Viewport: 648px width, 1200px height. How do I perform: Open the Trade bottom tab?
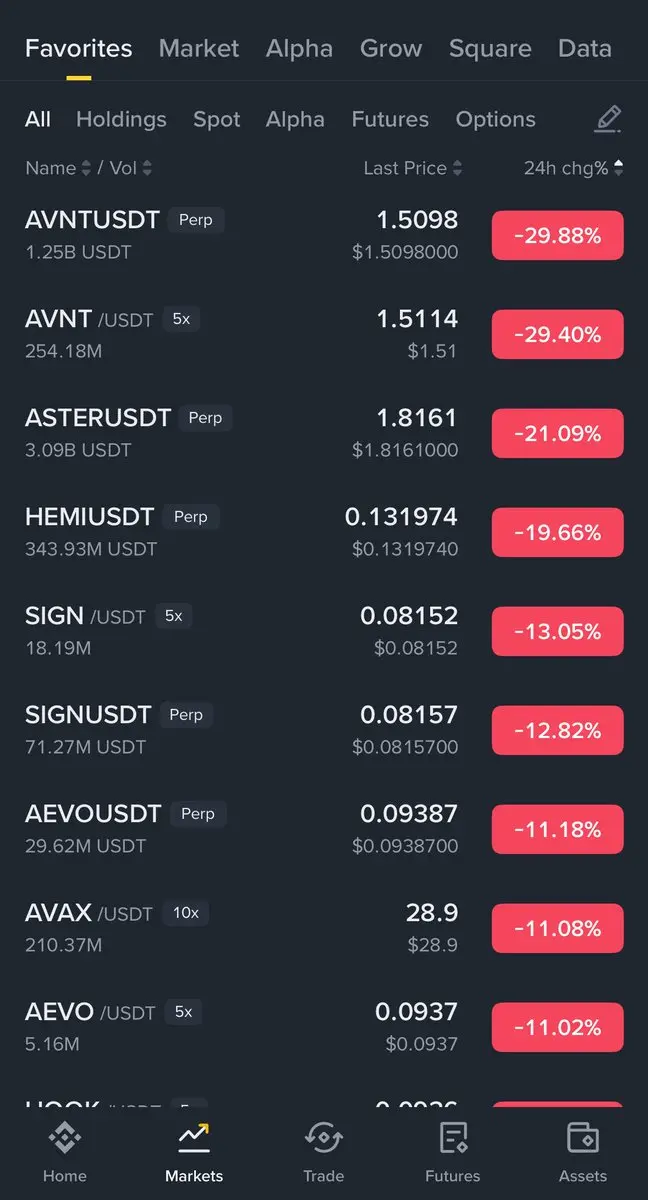pos(323,1152)
